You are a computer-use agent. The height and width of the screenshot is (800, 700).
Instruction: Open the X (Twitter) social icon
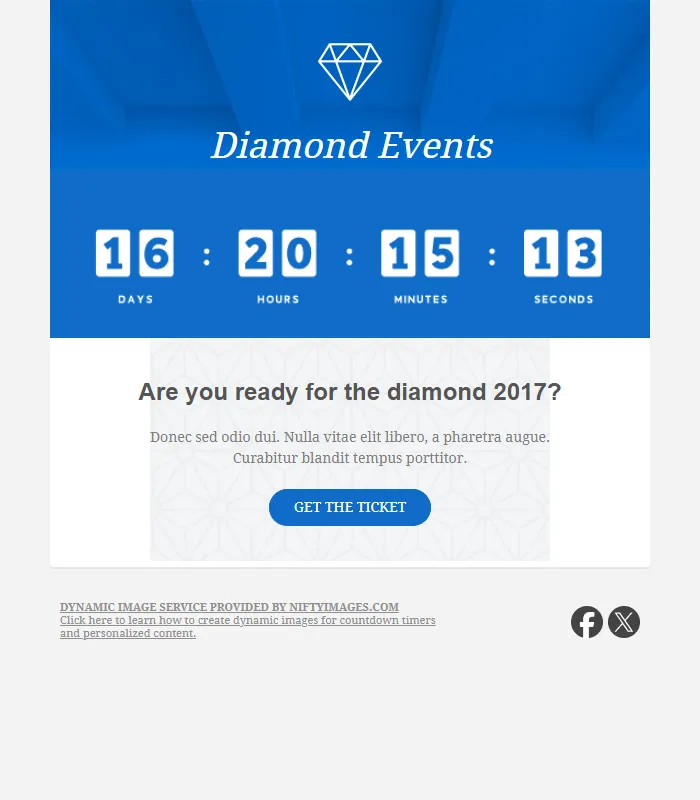point(624,622)
